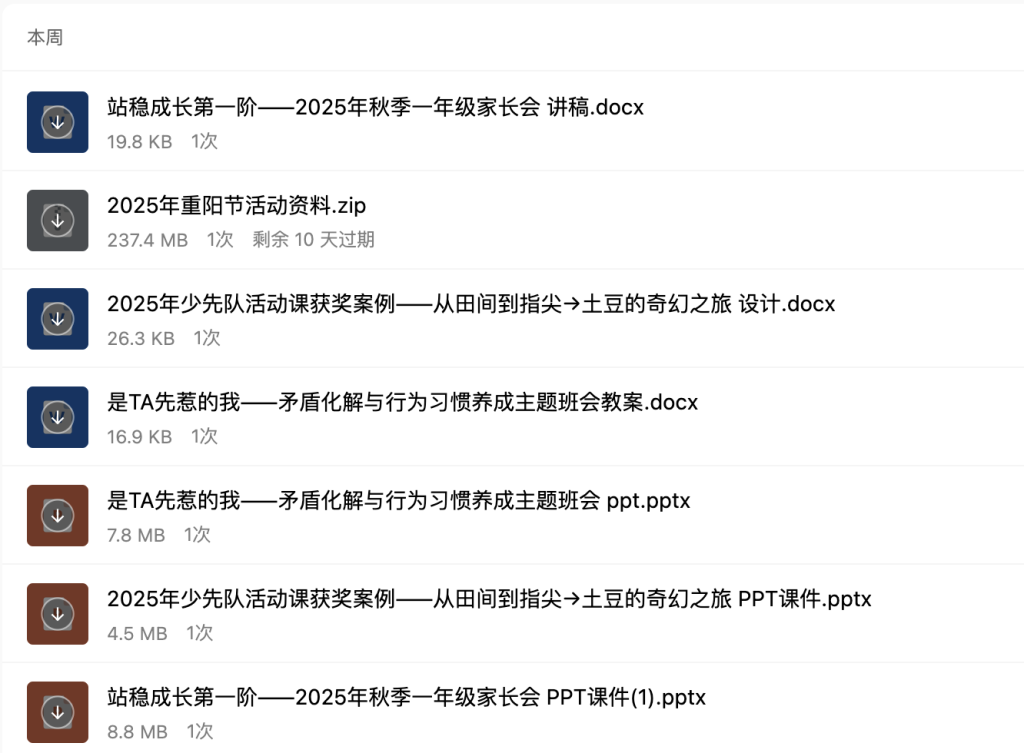This screenshot has width=1024, height=753.
Task: Download 土豆的奇幻之旅 PPT课件.pptx
Action: pyautogui.click(x=57, y=613)
